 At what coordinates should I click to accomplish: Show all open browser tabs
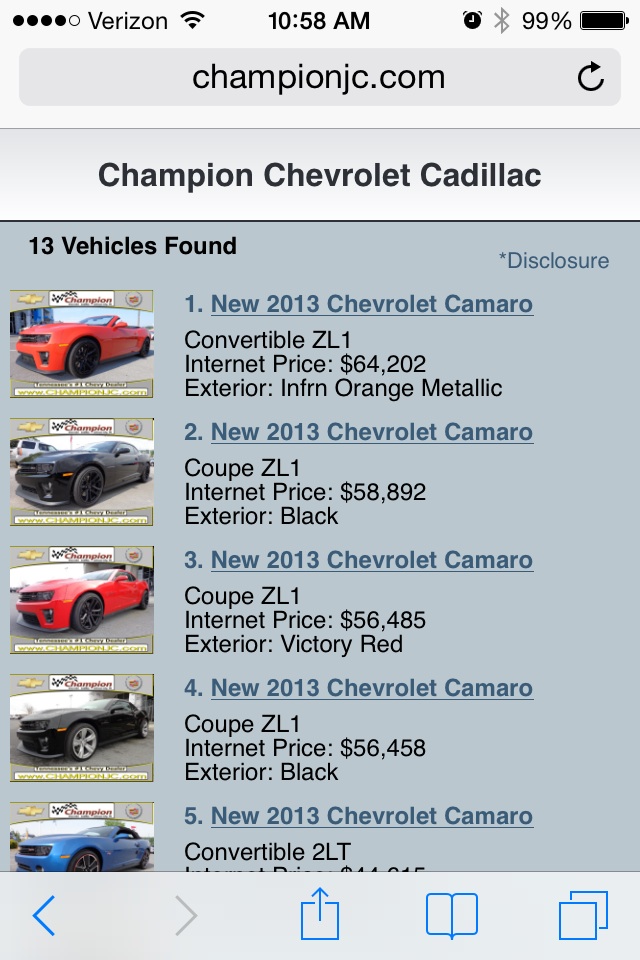583,915
